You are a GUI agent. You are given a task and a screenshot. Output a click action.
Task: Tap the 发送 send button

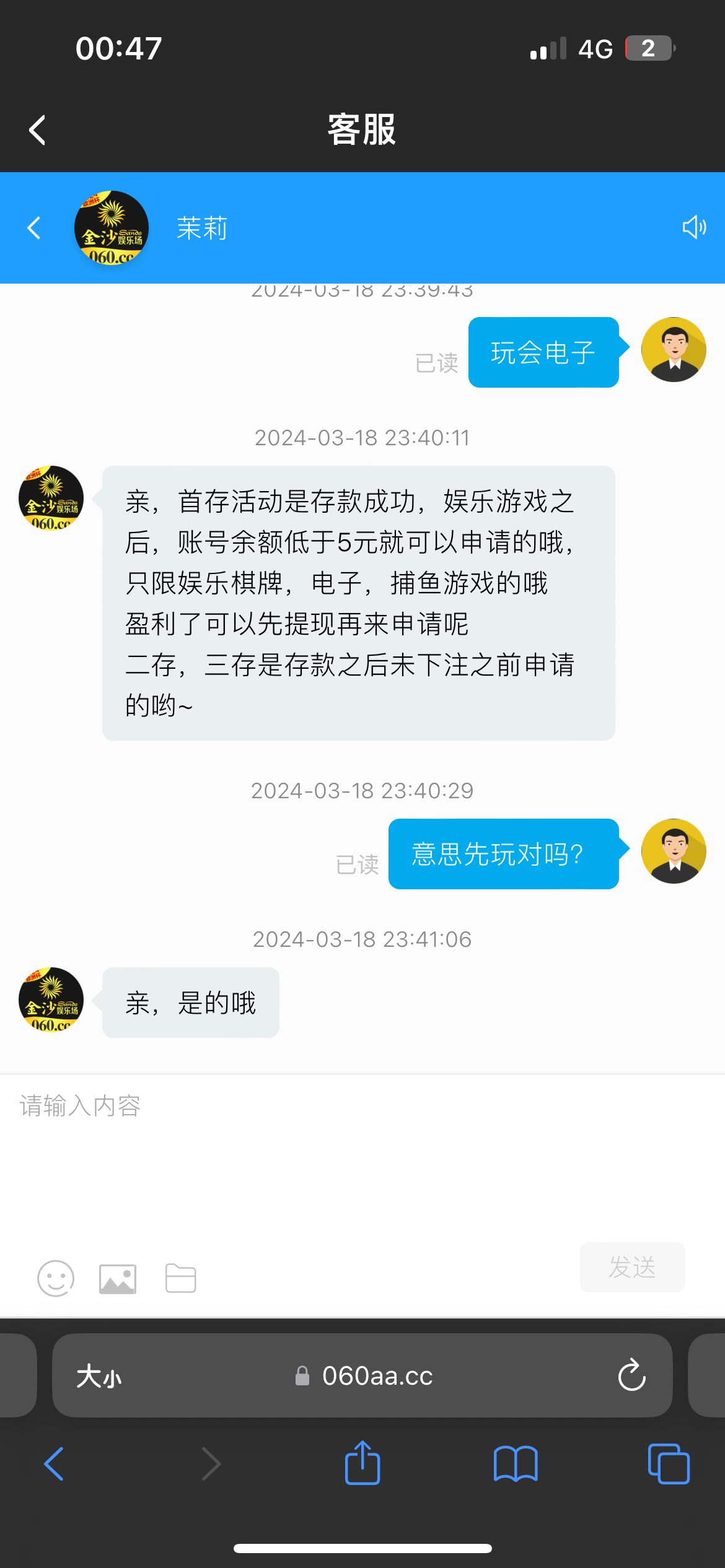click(632, 1267)
